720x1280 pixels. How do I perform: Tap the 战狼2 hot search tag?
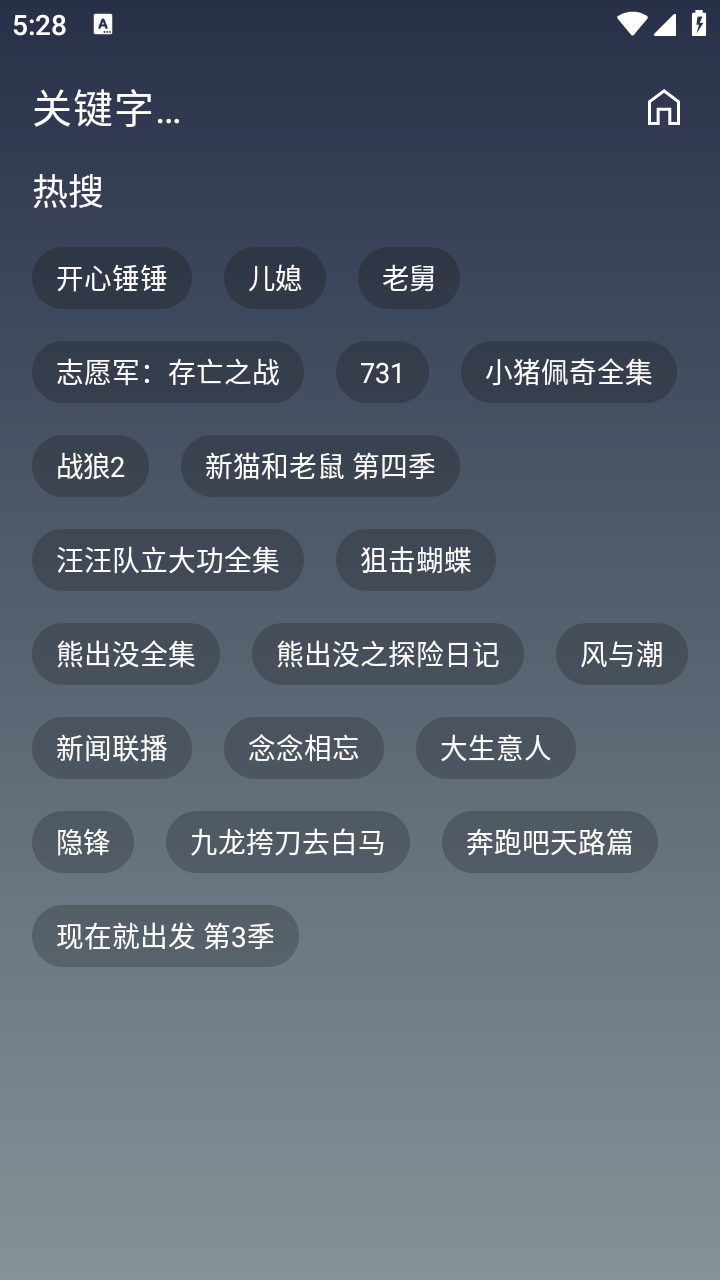click(90, 466)
